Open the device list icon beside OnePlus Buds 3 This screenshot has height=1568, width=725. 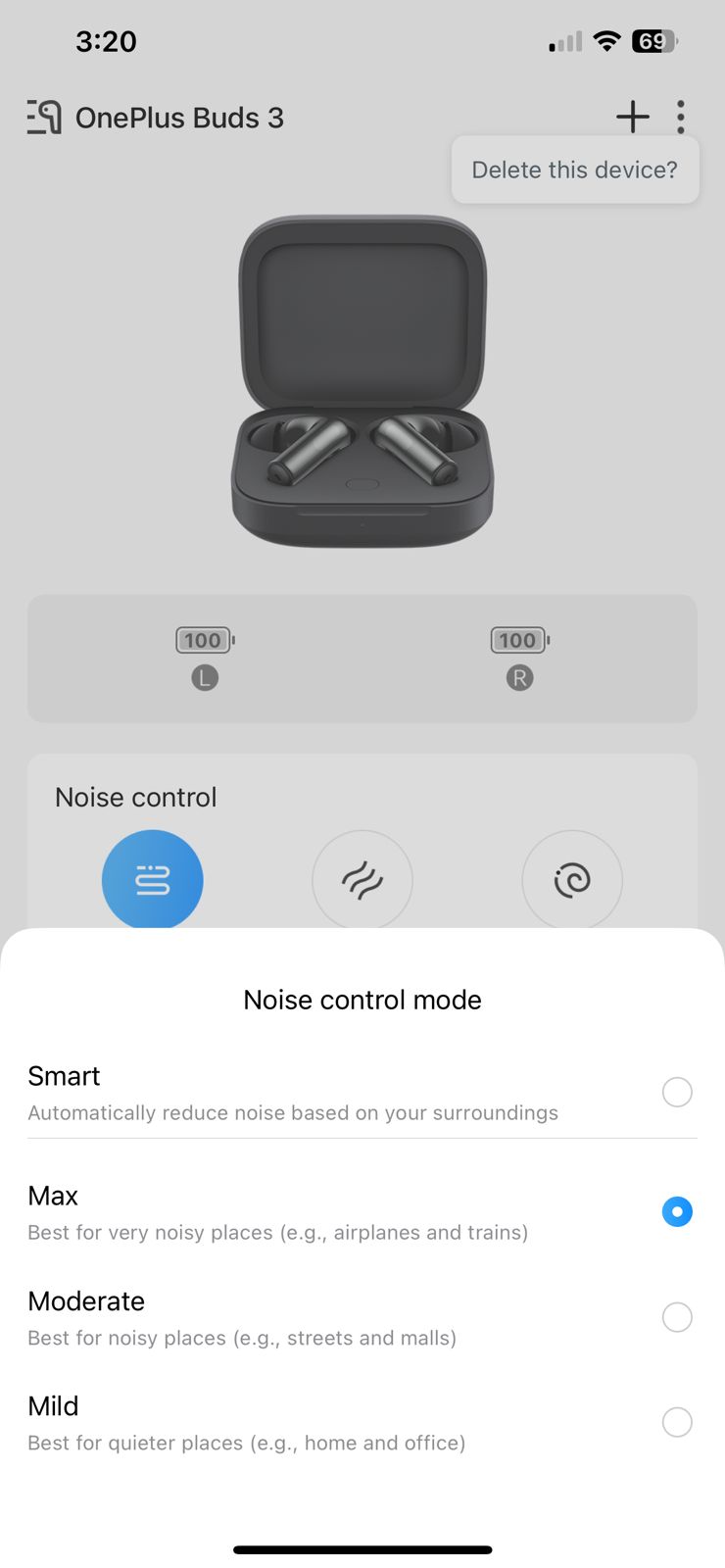coord(44,118)
